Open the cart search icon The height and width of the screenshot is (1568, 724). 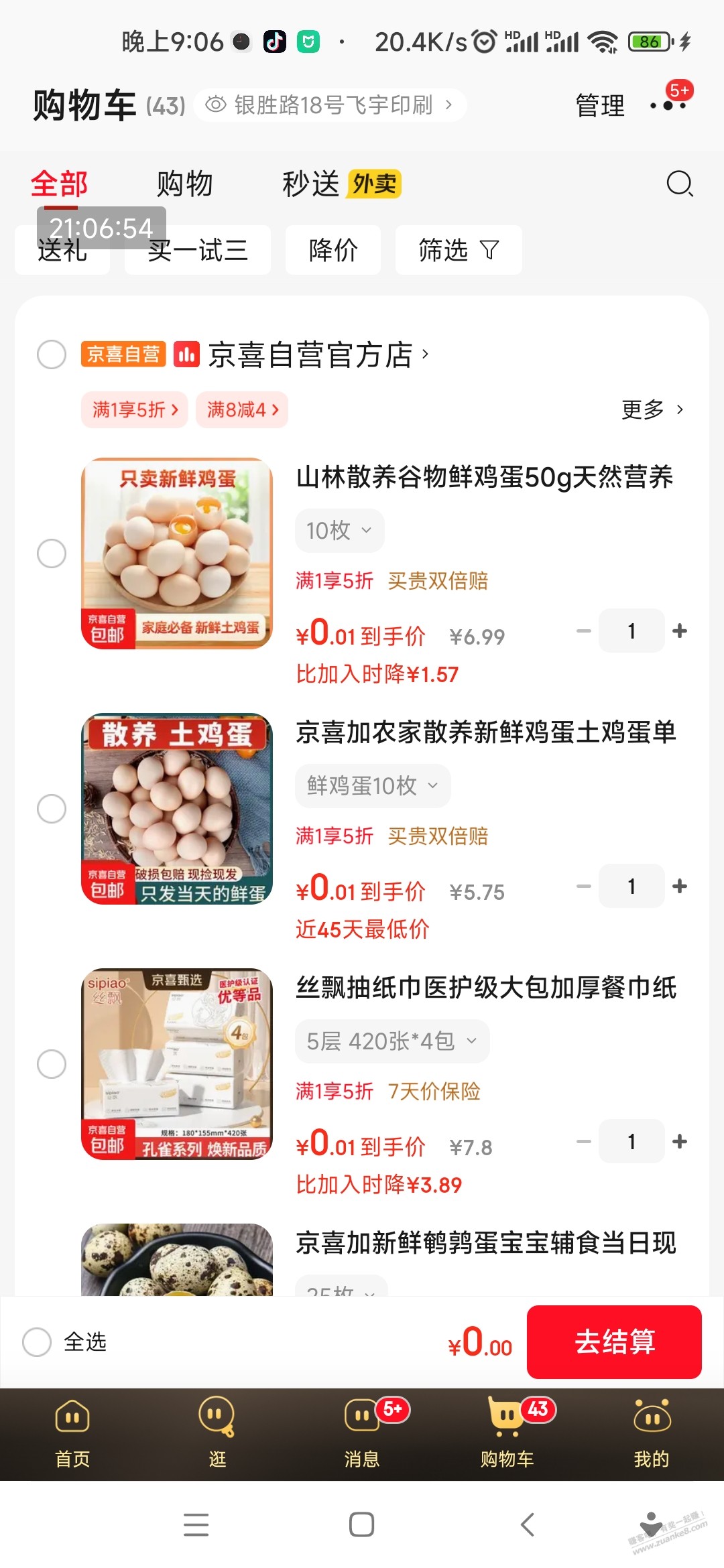pos(680,183)
